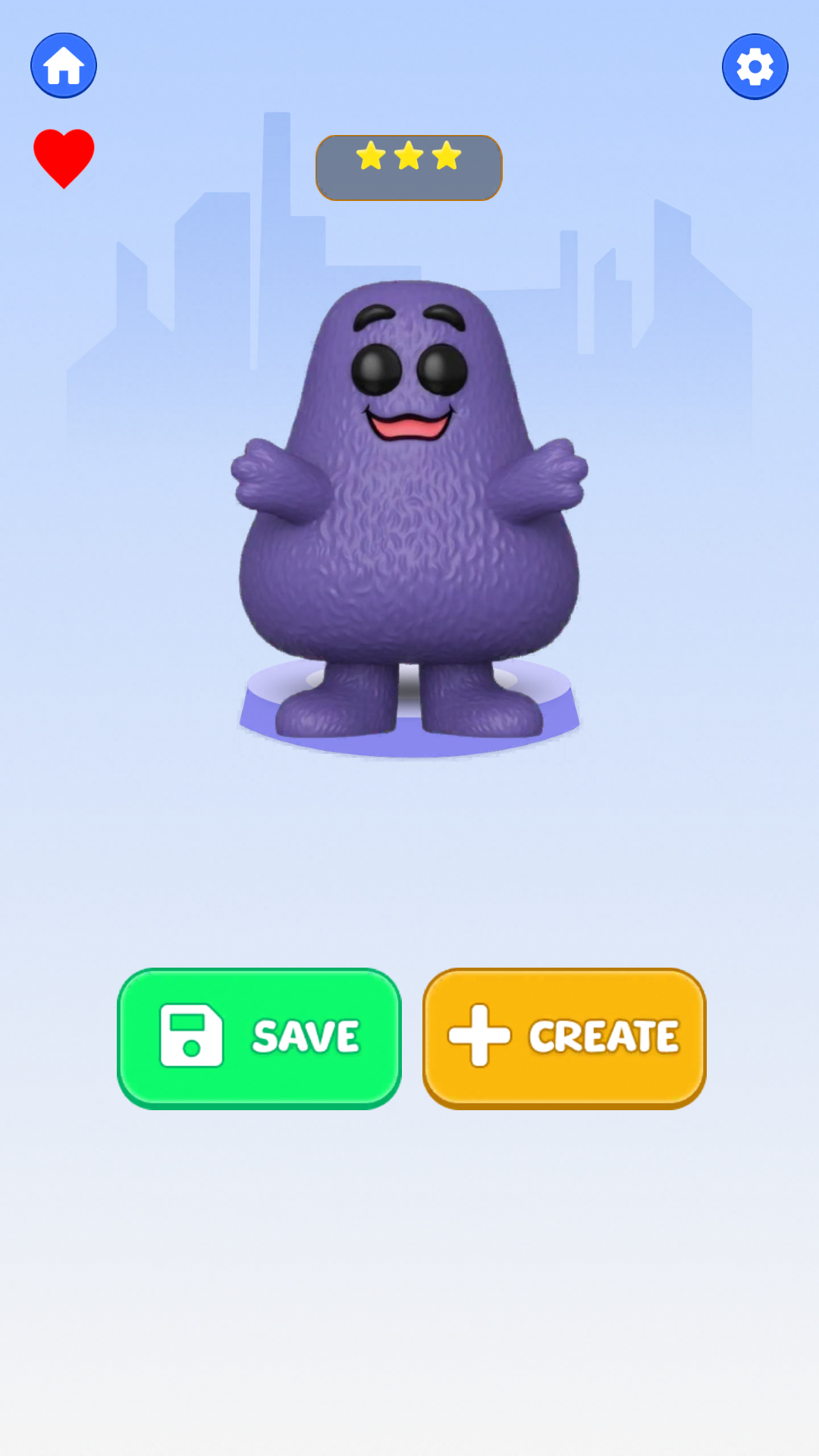This screenshot has width=819, height=1456.
Task: Tap the star rating panel
Action: pos(409,168)
